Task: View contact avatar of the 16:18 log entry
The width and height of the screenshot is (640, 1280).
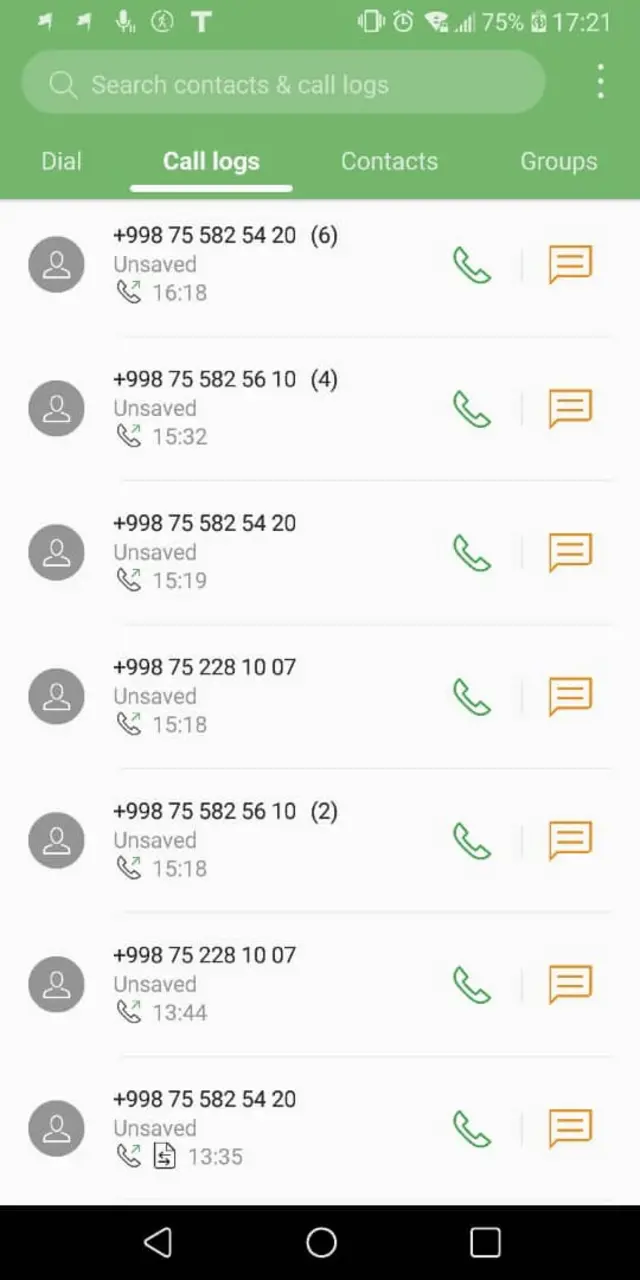Action: pyautogui.click(x=56, y=265)
